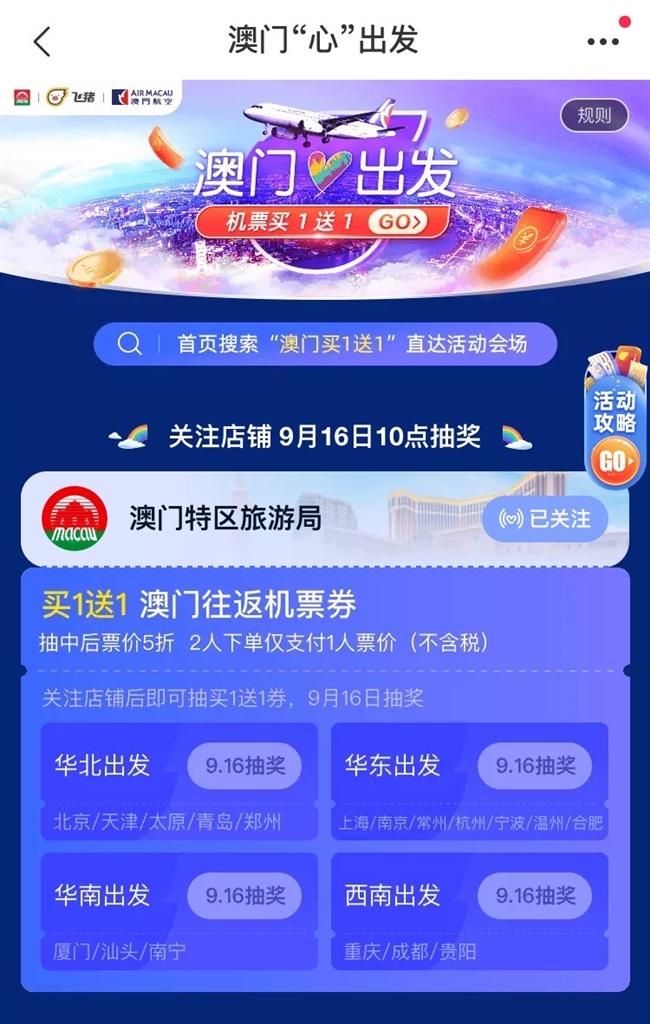
Task: Tap 9.16抽奖 for 华南出发
Action: coord(245,895)
